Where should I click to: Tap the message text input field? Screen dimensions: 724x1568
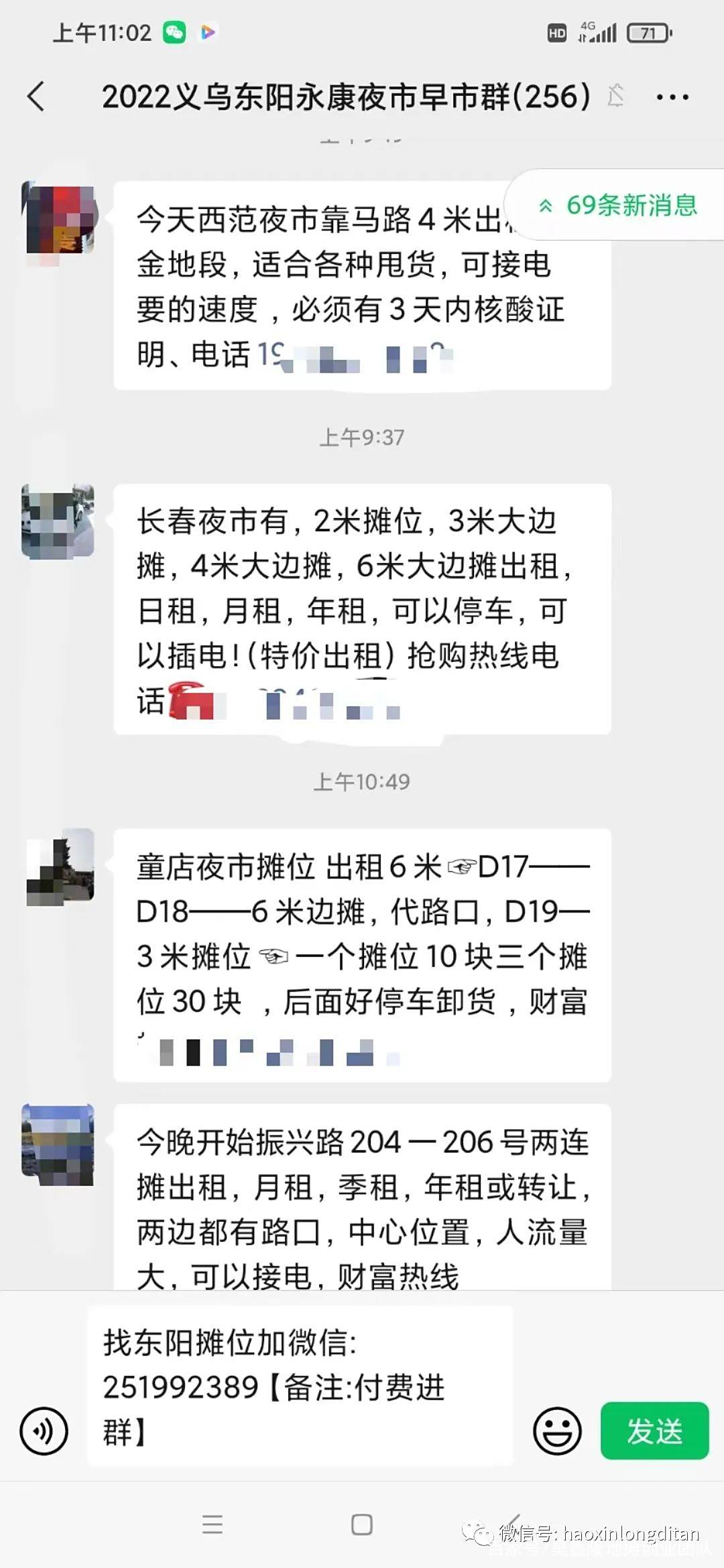click(x=300, y=1386)
